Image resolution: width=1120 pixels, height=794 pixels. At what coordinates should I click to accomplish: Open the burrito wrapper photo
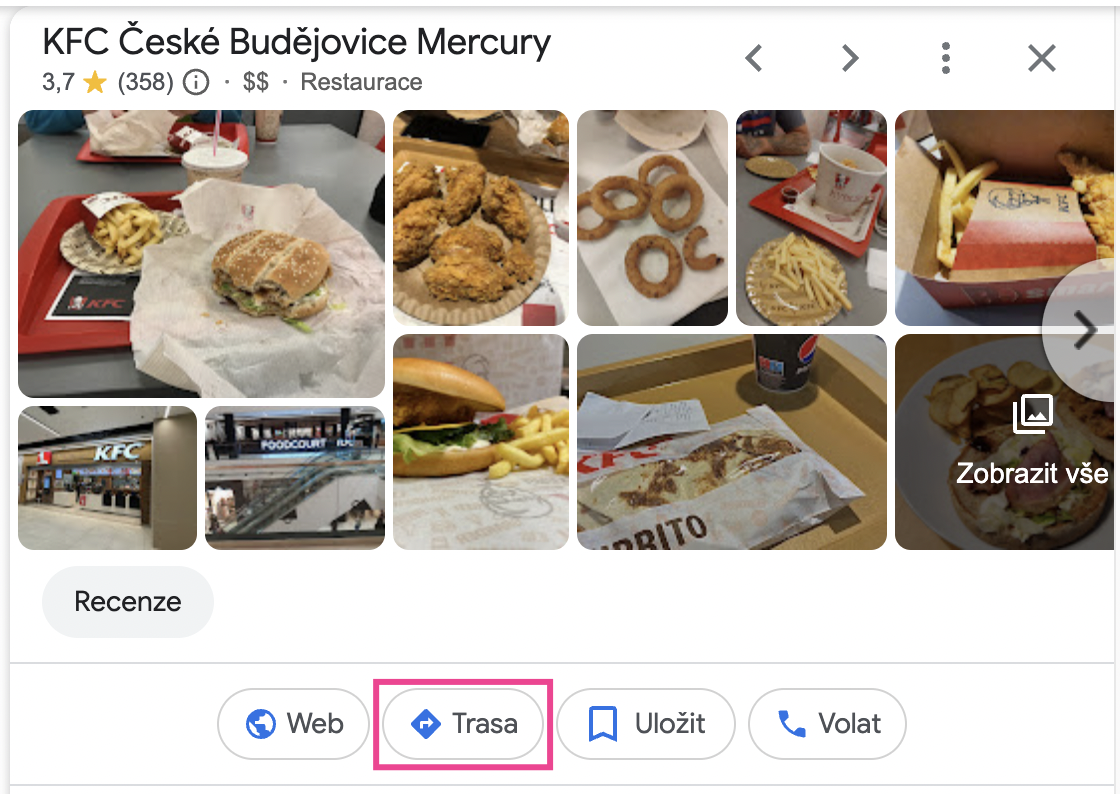pyautogui.click(x=732, y=442)
